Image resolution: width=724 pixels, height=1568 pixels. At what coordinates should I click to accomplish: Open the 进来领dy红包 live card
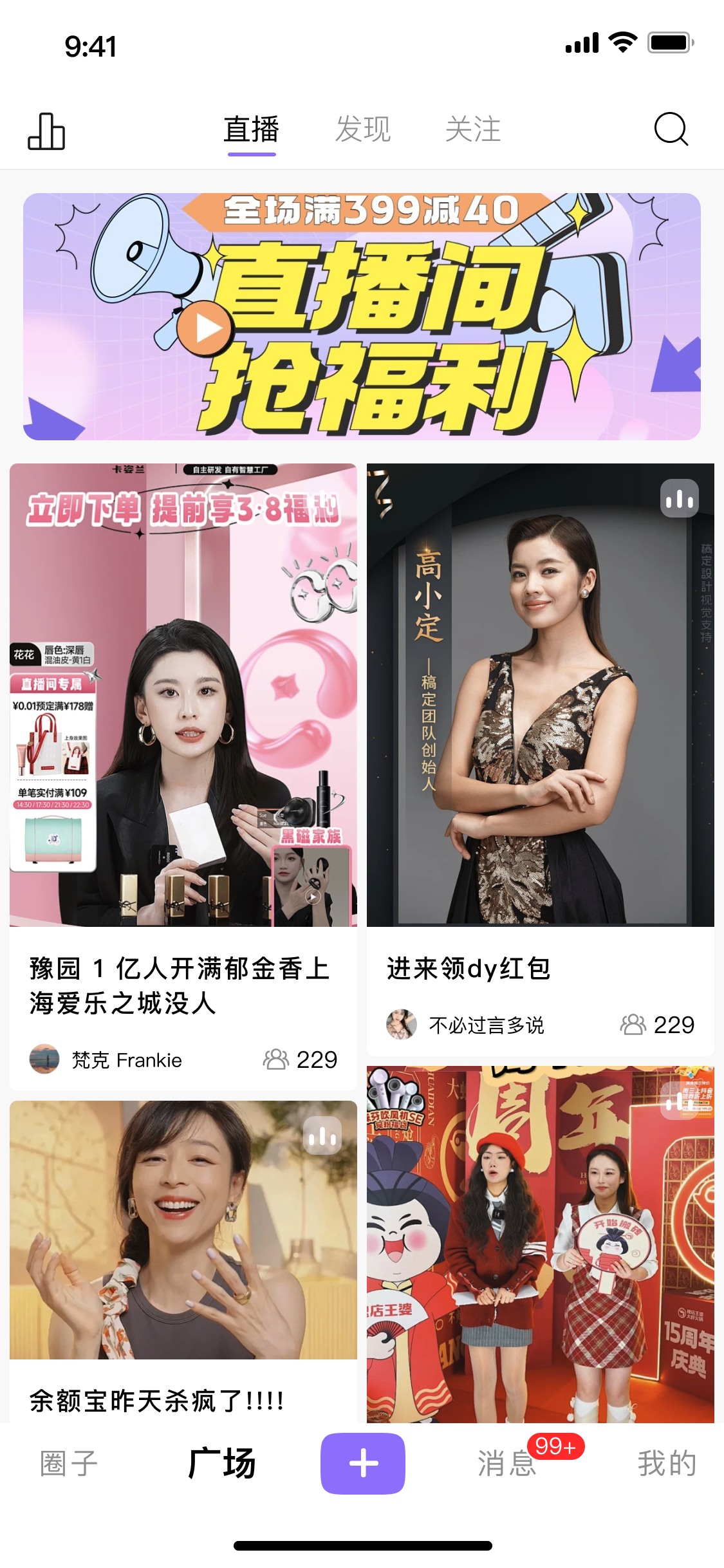click(x=540, y=695)
